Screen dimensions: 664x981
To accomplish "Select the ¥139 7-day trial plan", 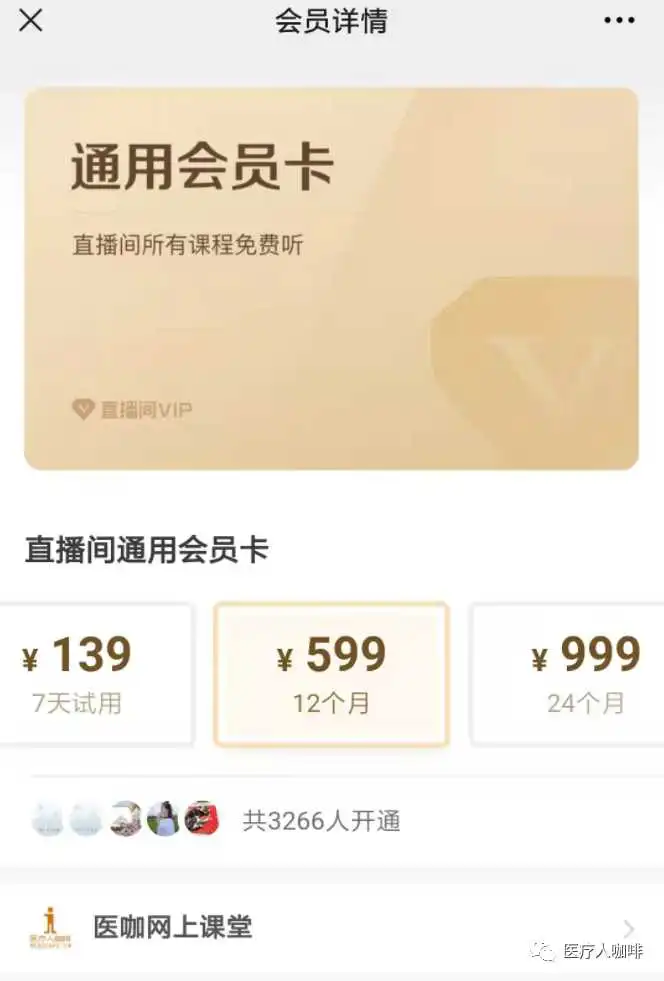I will [x=96, y=674].
